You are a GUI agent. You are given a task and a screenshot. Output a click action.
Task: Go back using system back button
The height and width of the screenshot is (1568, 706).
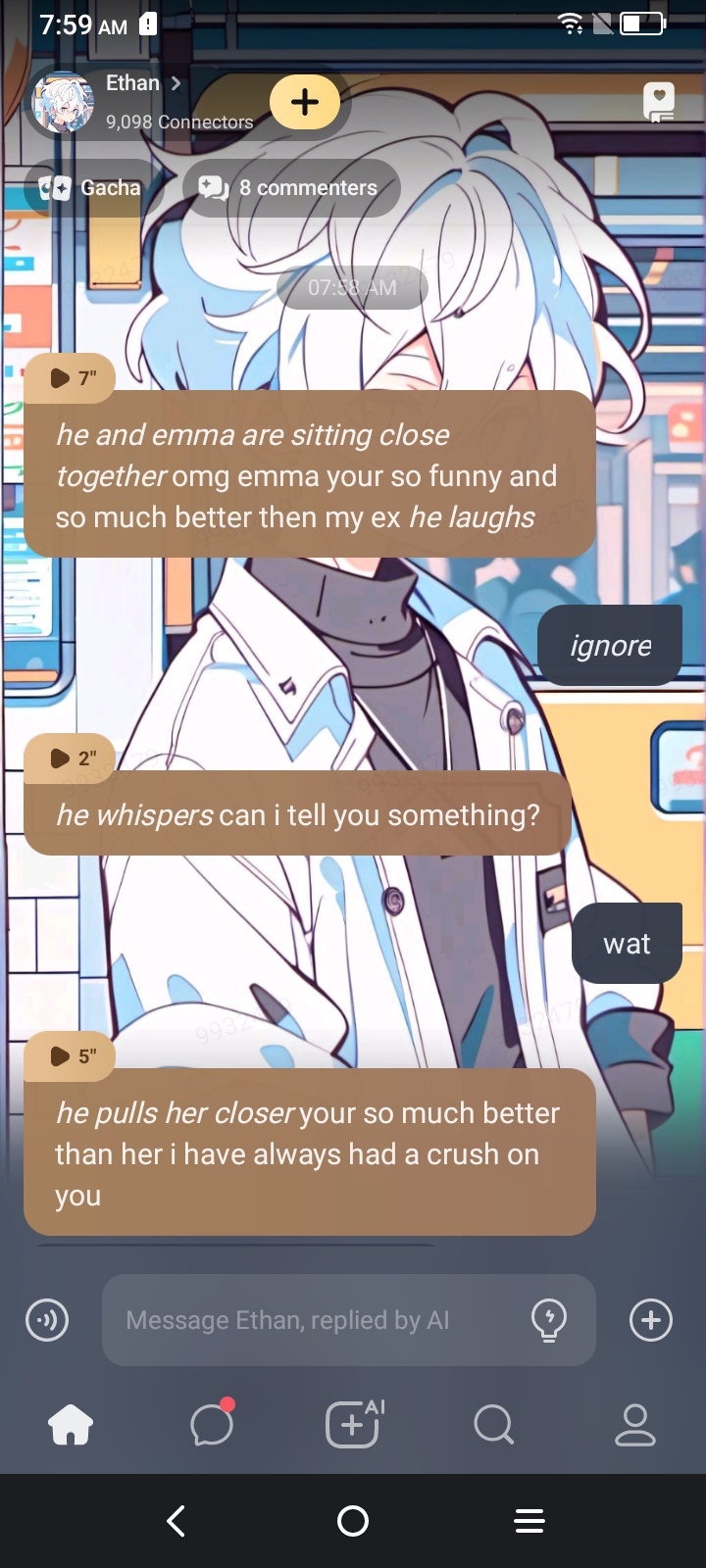(176, 1521)
